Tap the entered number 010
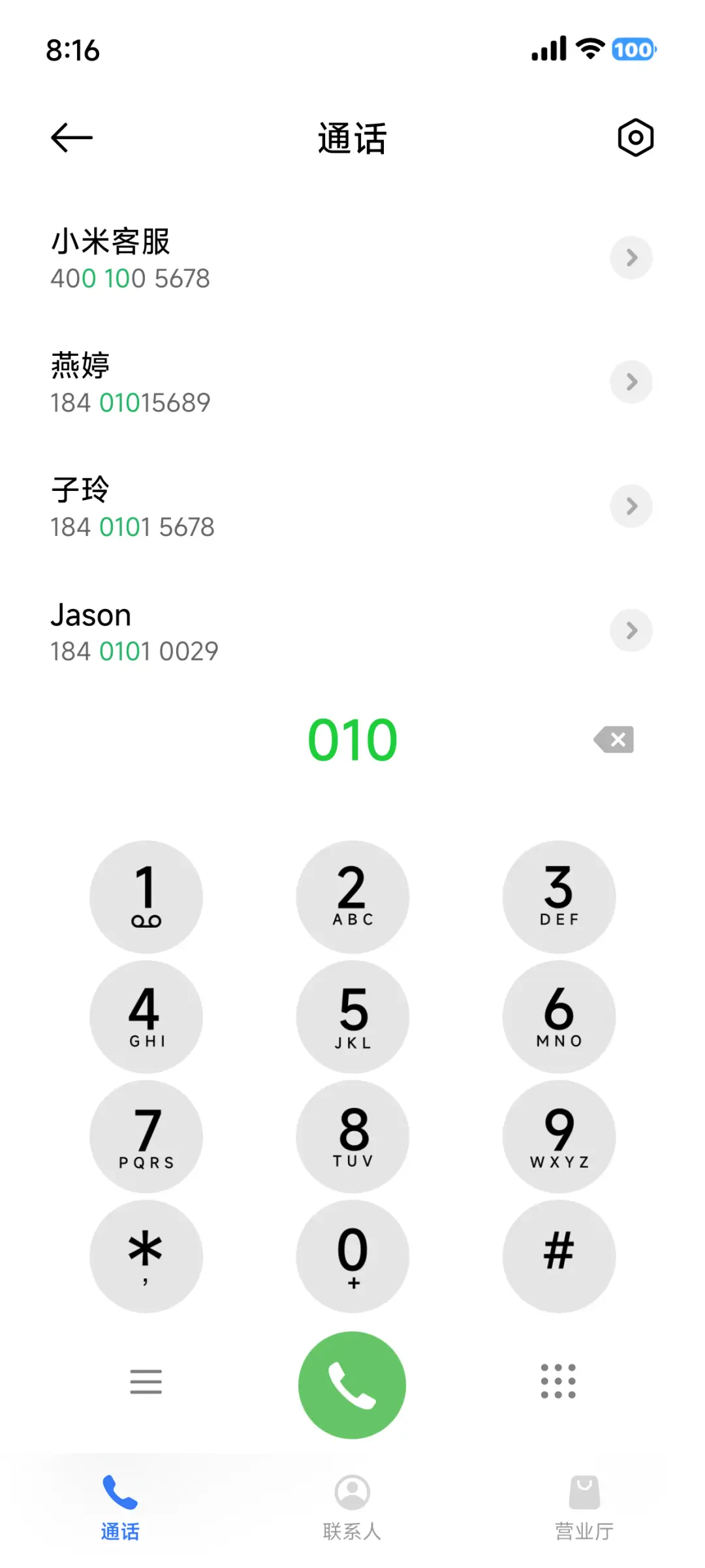Screen dimensions: 705x1568 (x=352, y=740)
